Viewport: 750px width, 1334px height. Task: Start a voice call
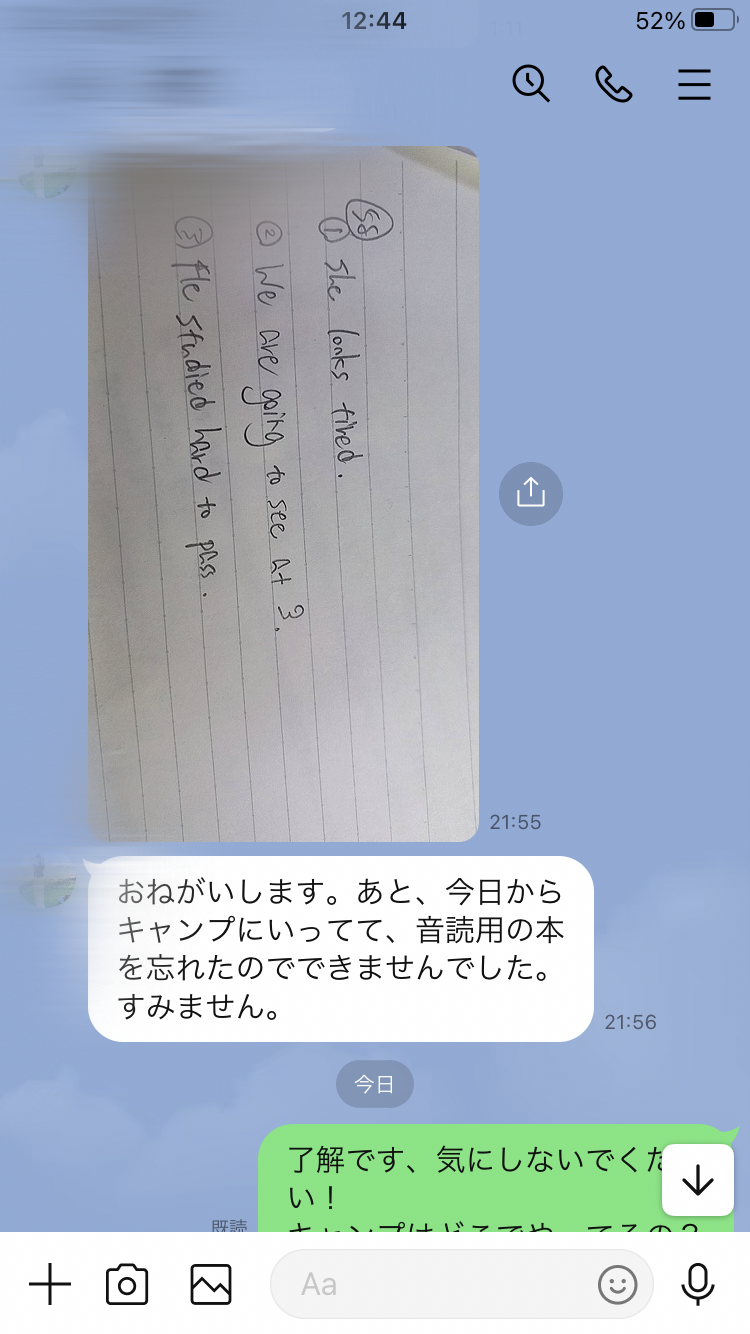tap(613, 84)
